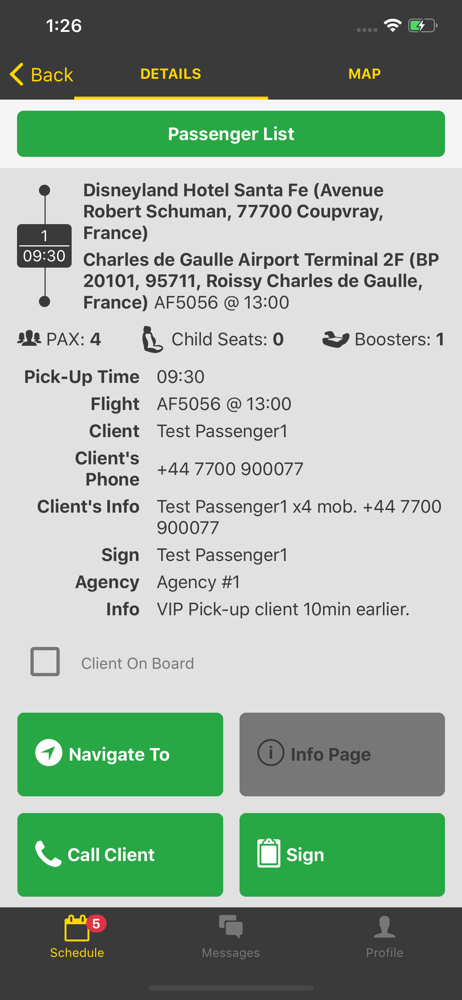Tap the Sign button

tap(342, 855)
